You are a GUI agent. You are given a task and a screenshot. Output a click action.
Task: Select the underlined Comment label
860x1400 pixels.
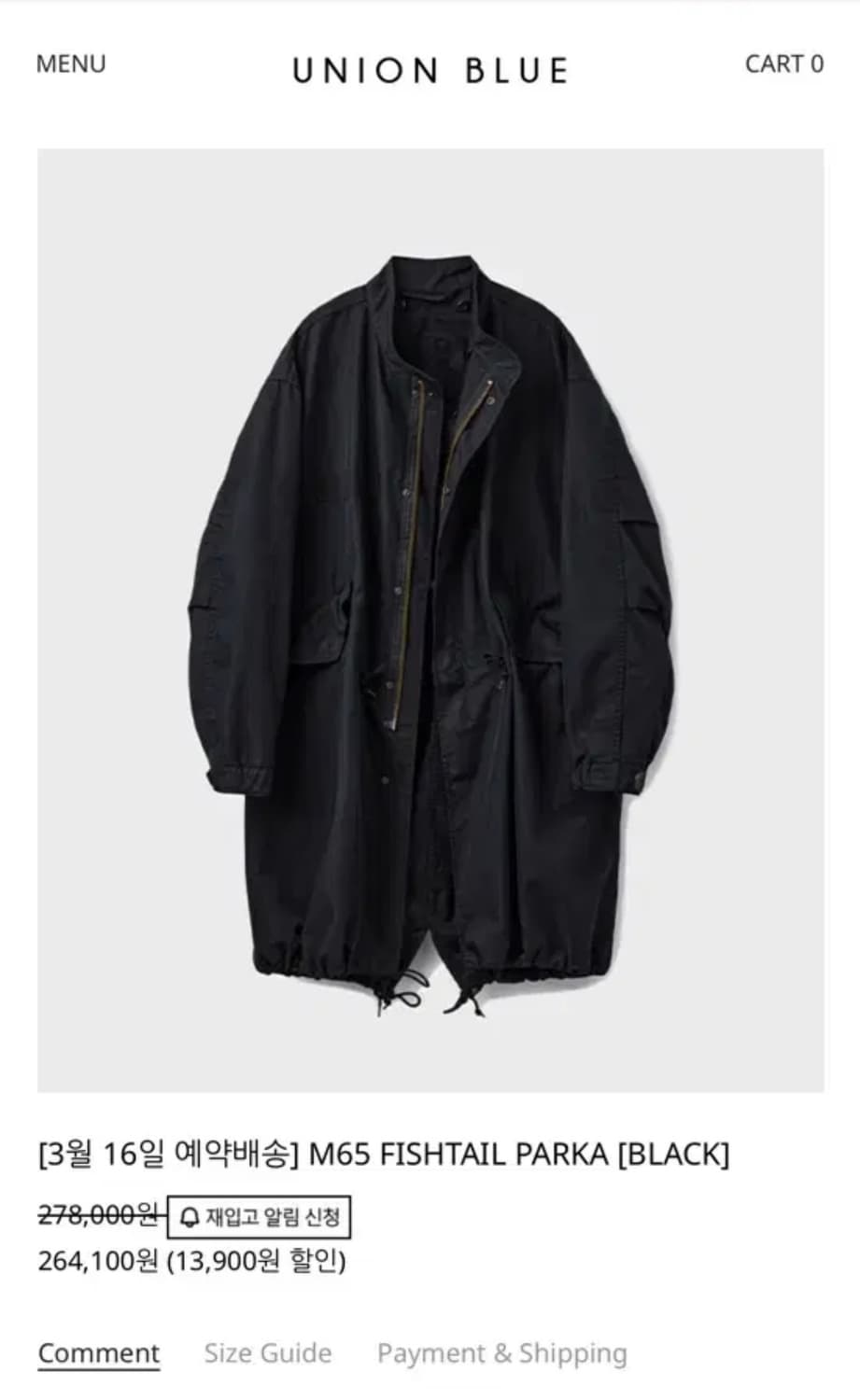(96, 1351)
